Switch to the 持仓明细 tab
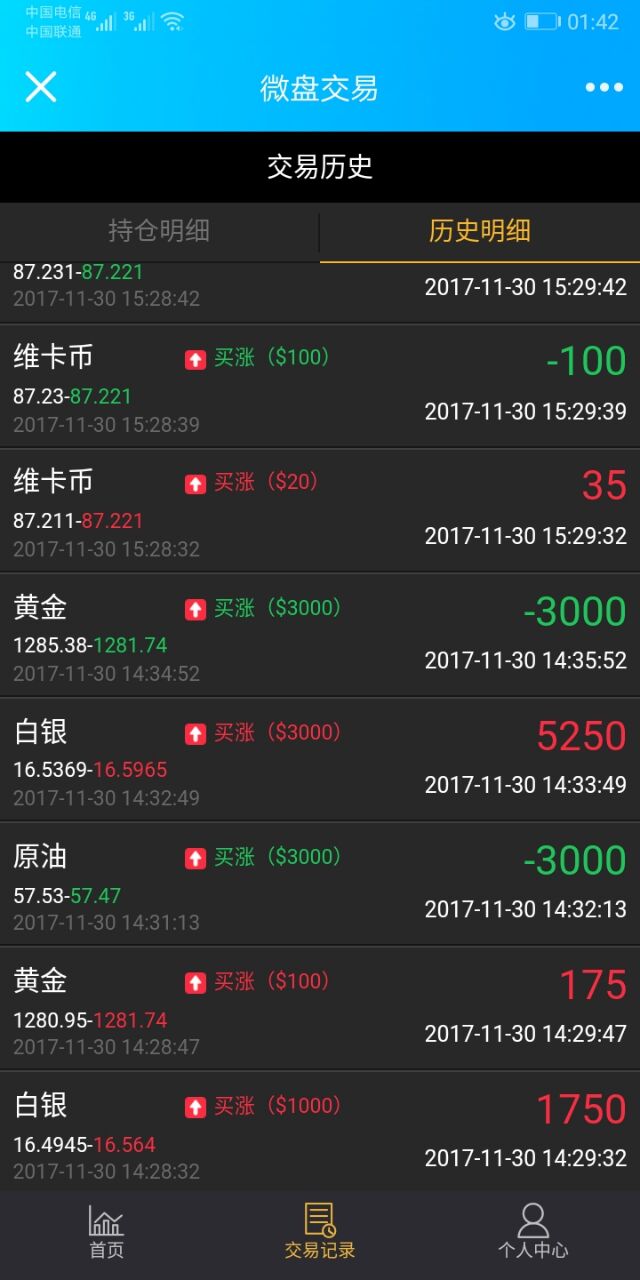Image resolution: width=640 pixels, height=1280 pixels. (159, 232)
